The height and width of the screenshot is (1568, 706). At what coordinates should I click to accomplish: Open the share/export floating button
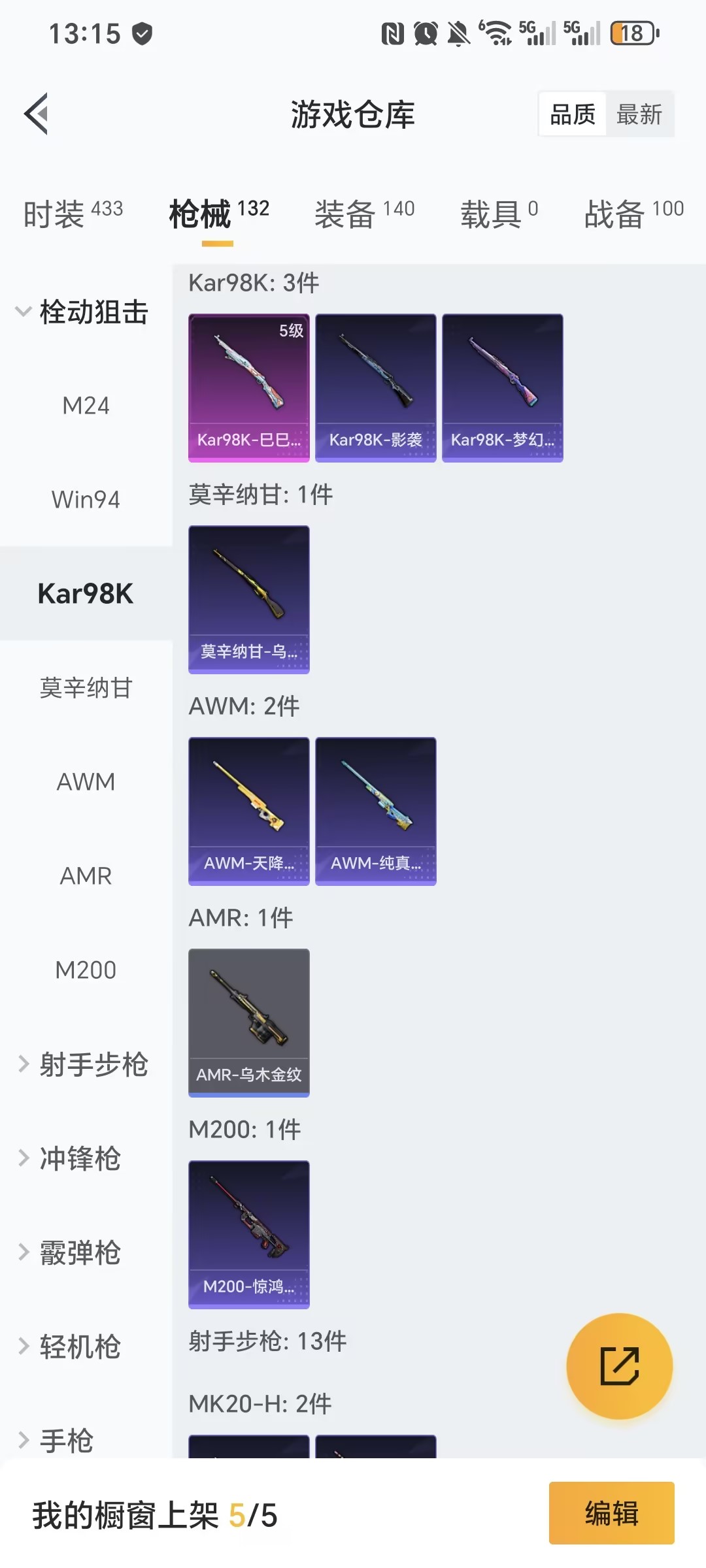[x=620, y=1365]
